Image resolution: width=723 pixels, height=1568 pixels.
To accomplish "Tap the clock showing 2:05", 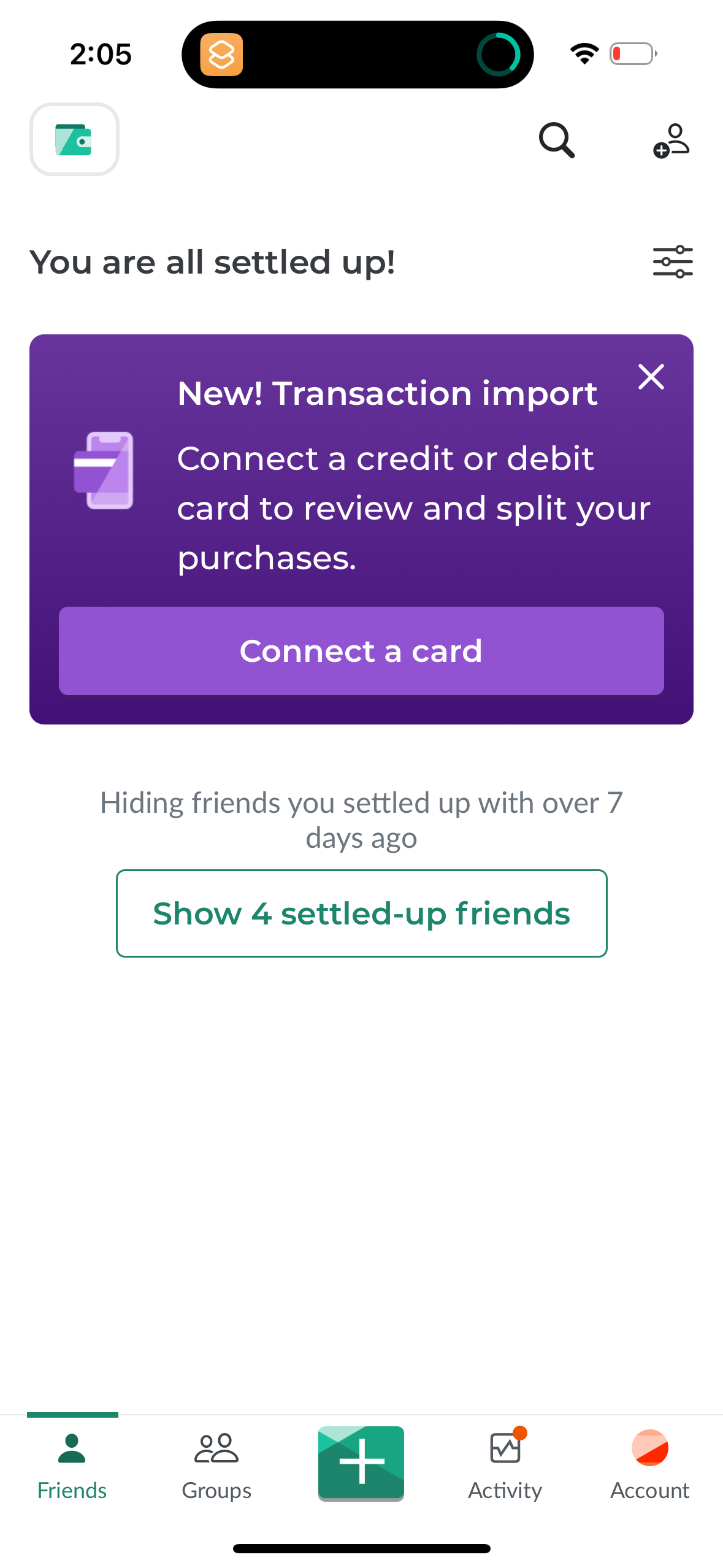I will pyautogui.click(x=101, y=53).
